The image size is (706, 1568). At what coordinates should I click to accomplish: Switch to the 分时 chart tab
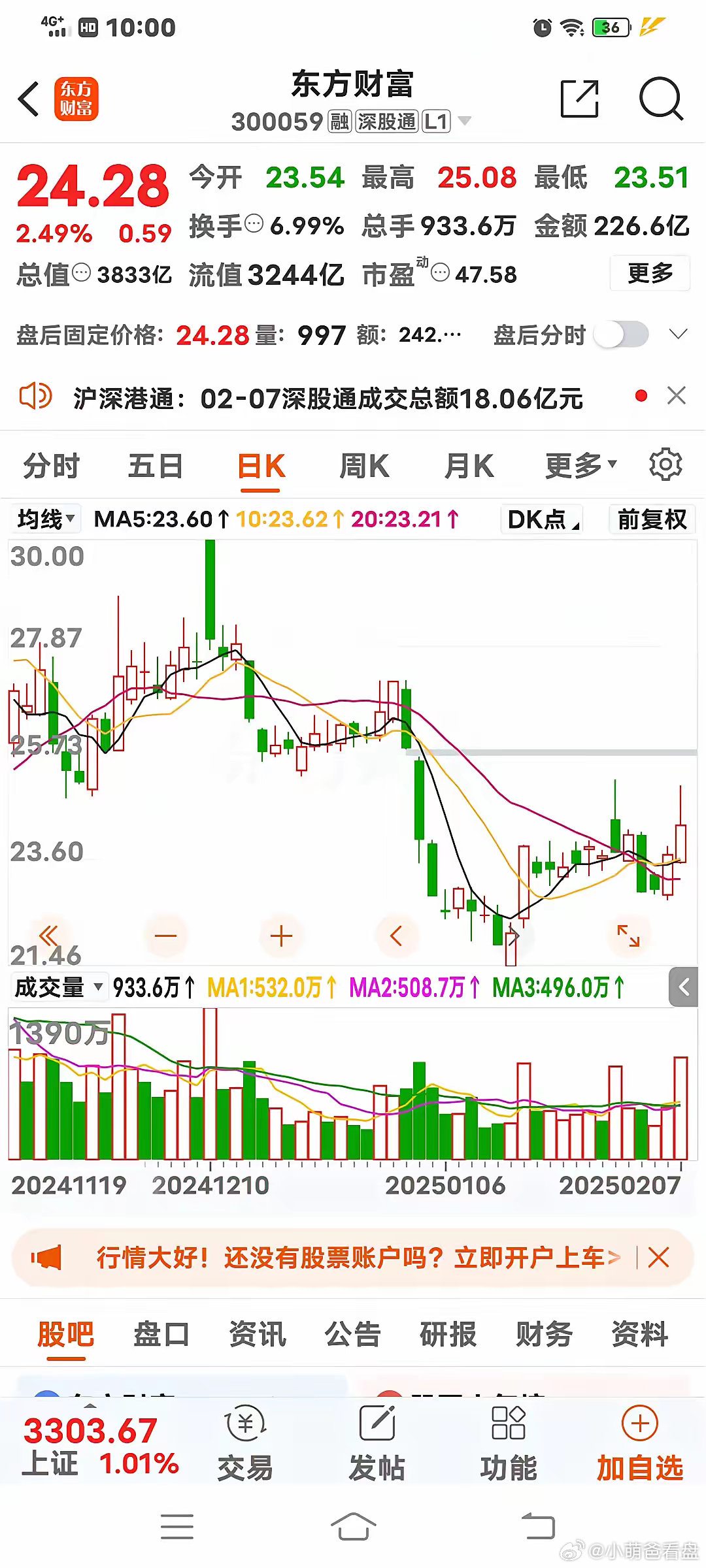pos(51,466)
